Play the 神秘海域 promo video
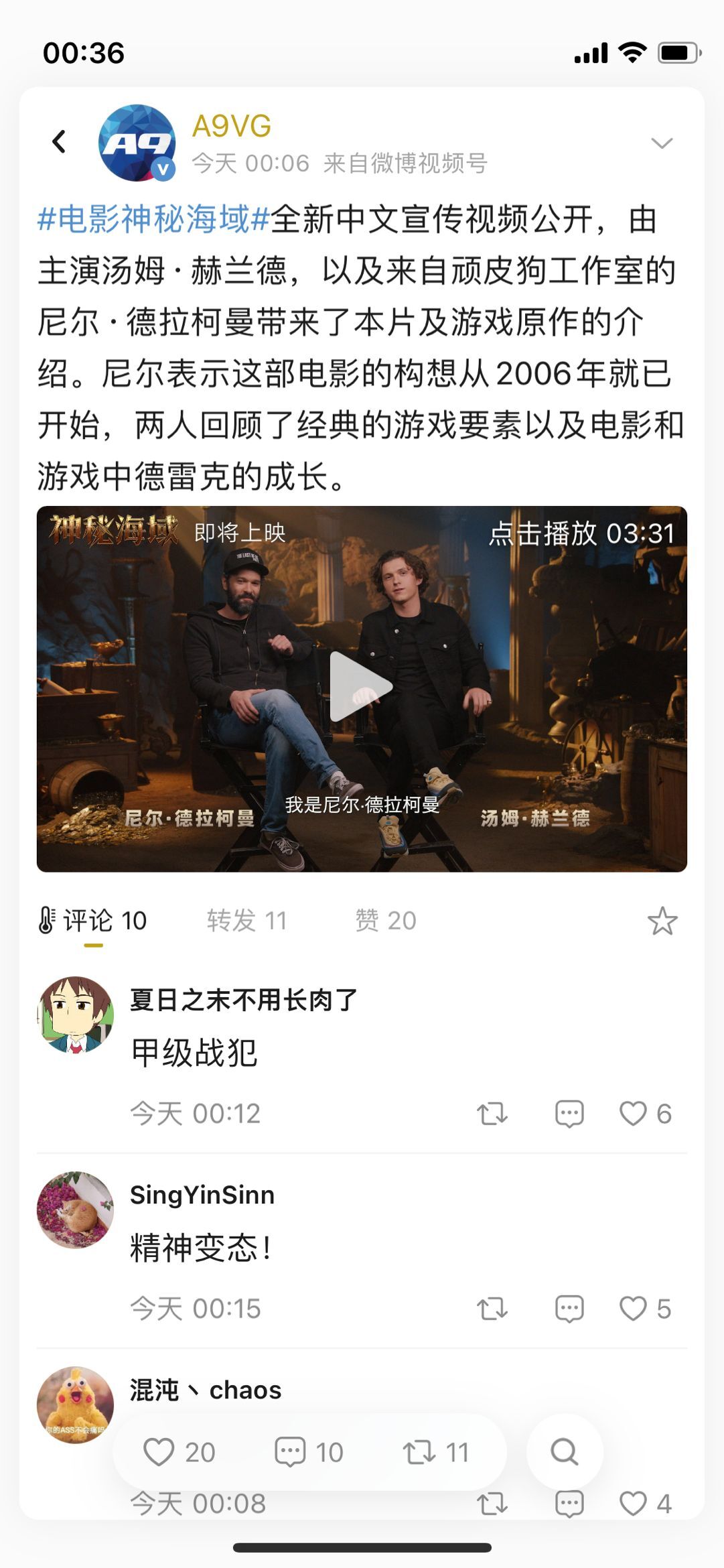This screenshot has height=1568, width=724. tap(361, 688)
